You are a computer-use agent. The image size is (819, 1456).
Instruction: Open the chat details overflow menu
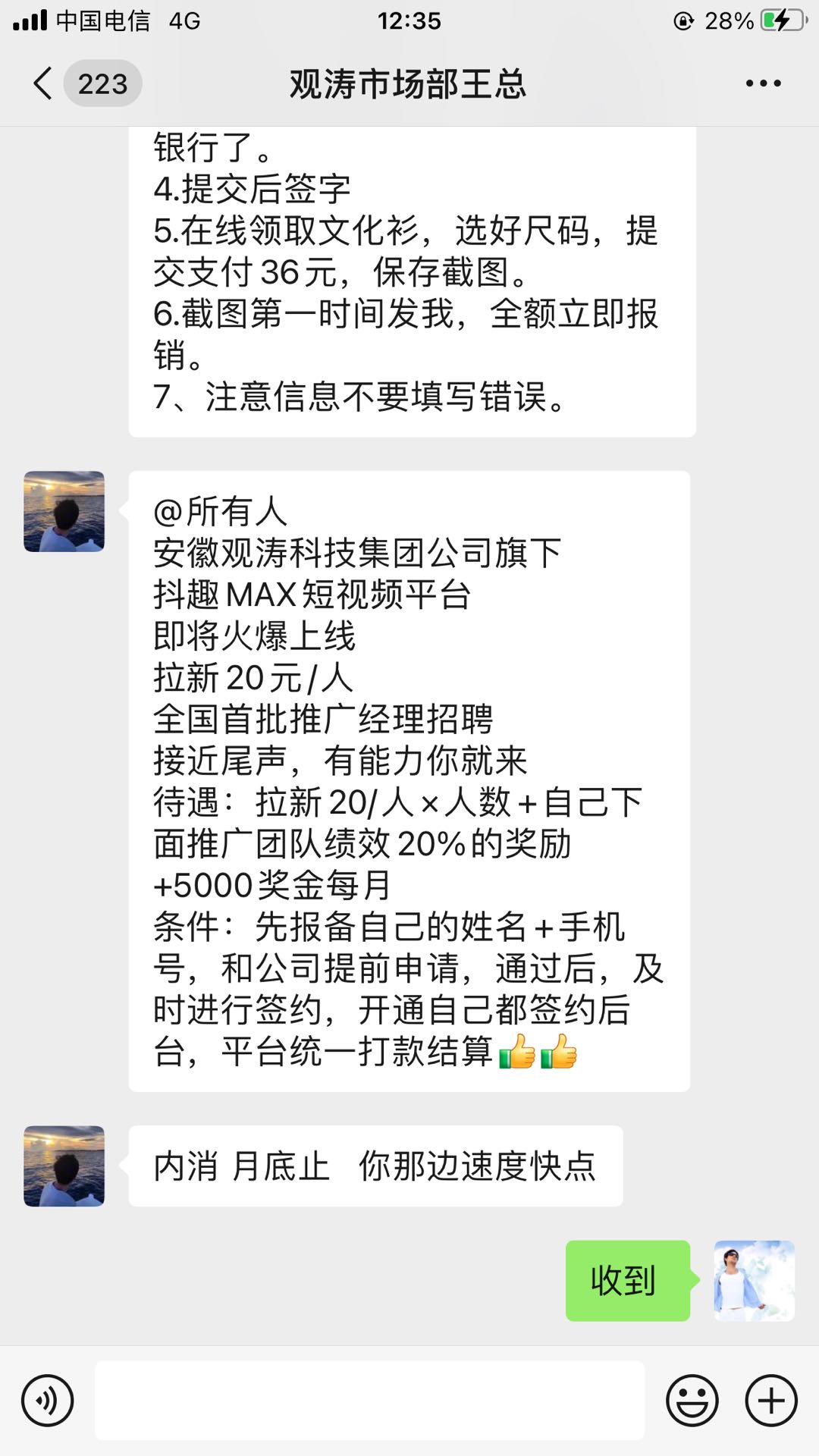coord(763,83)
